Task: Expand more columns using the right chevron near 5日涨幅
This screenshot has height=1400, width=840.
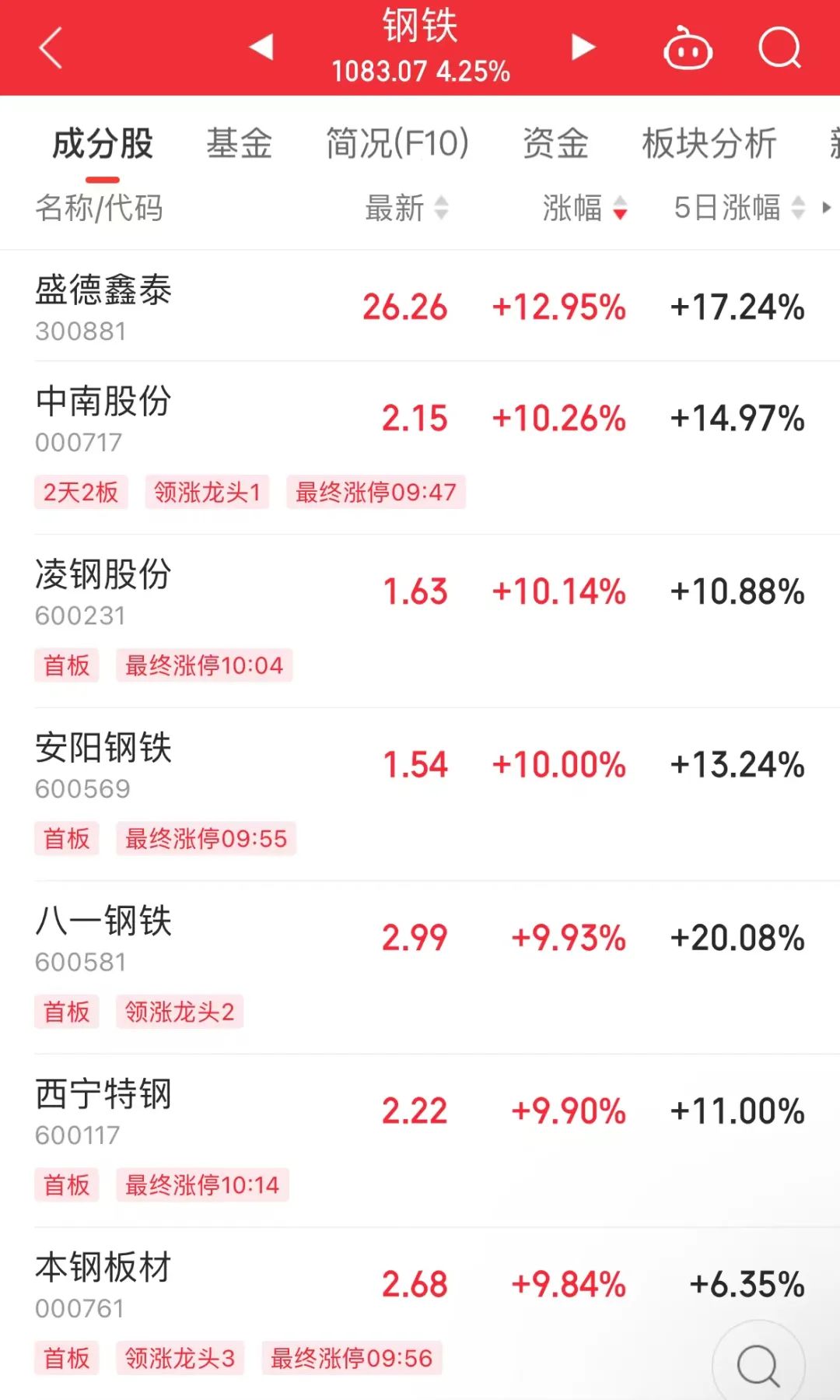Action: (x=828, y=209)
